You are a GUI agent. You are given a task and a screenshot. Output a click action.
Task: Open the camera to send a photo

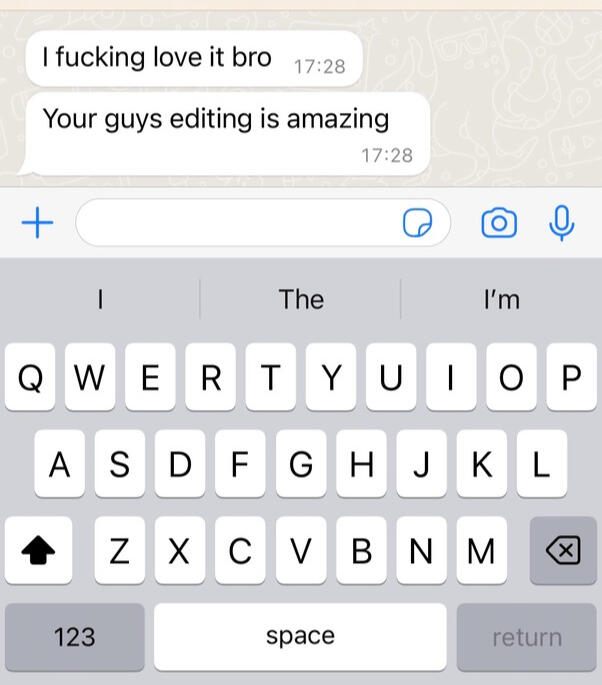coord(499,223)
